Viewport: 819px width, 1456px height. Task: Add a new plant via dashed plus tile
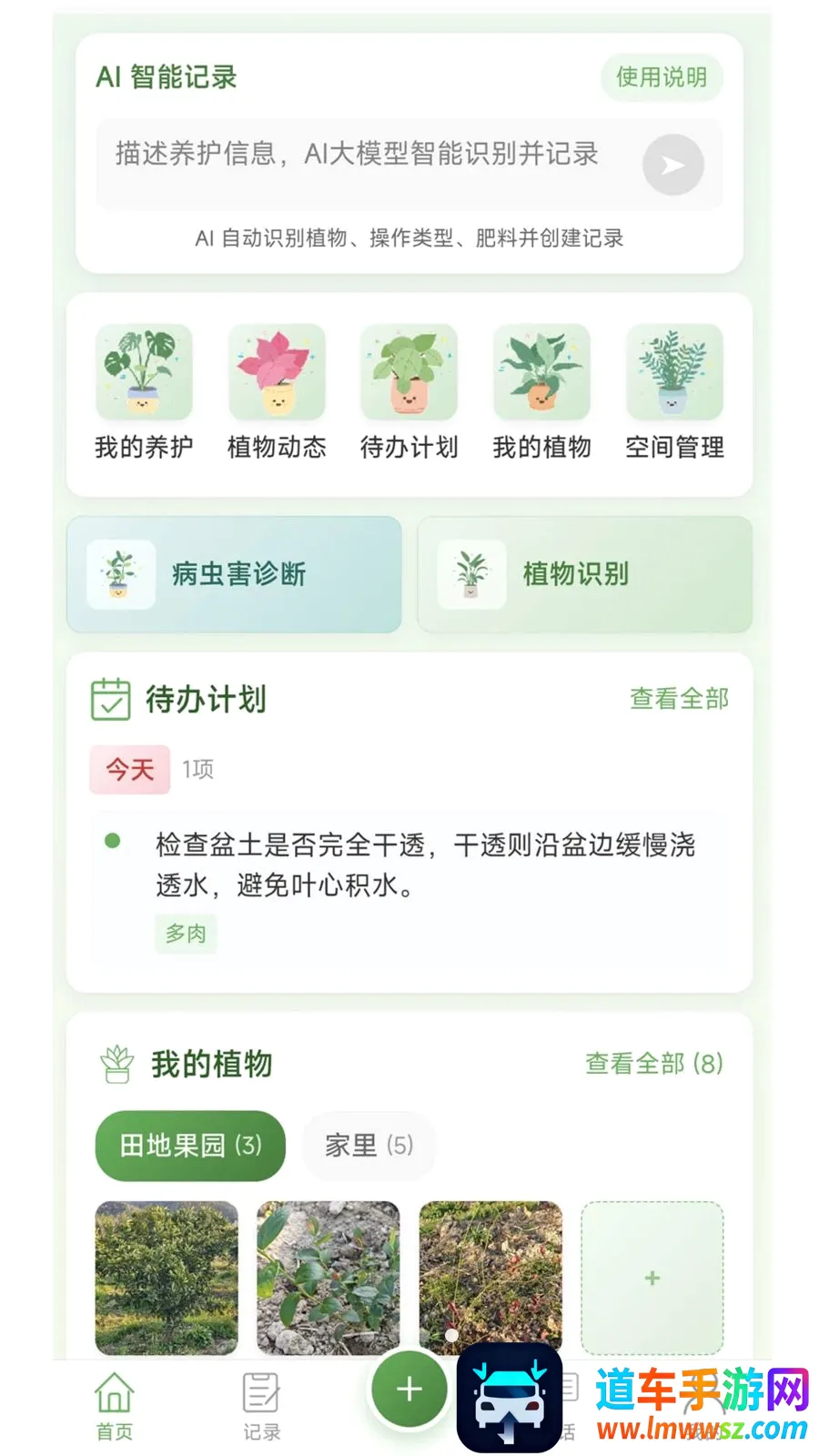tap(652, 1278)
